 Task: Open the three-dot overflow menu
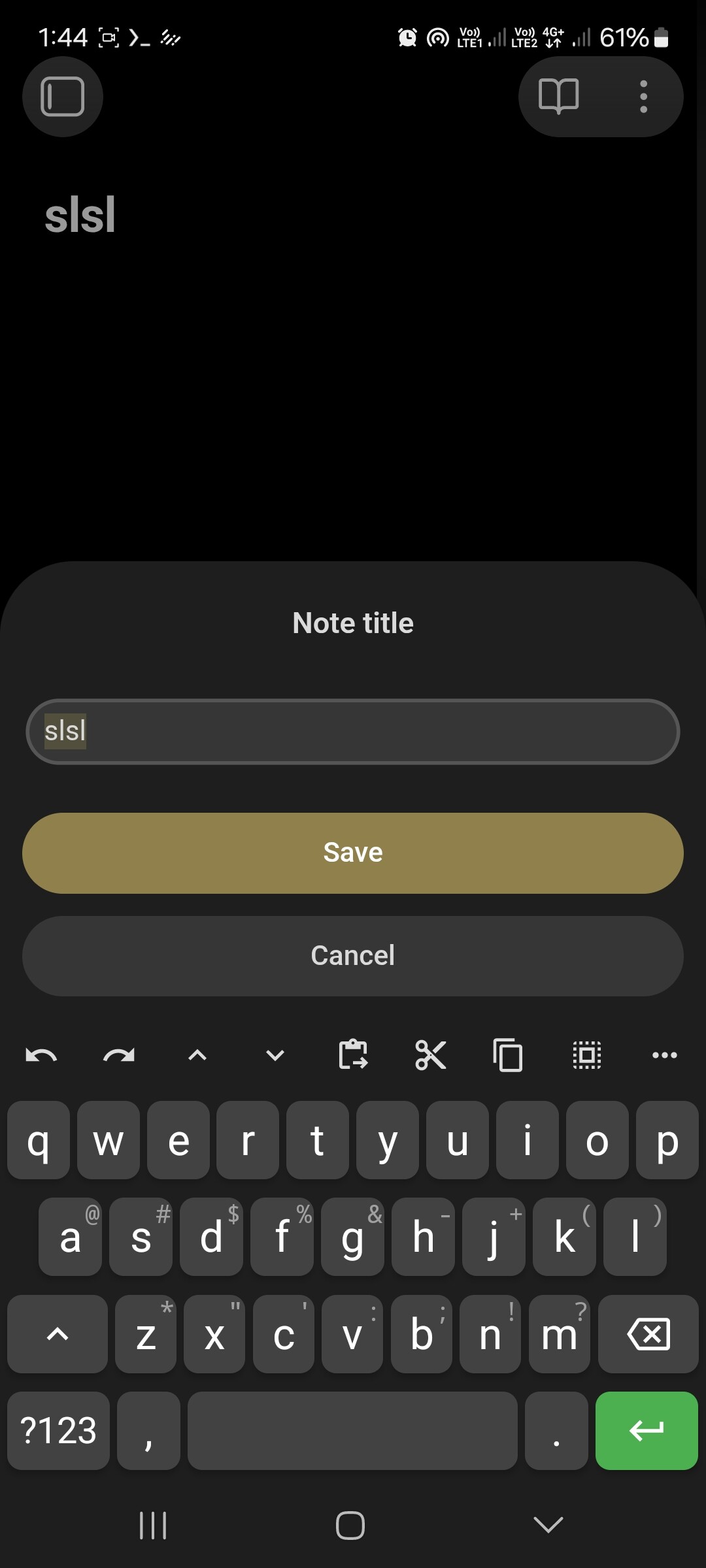[644, 97]
